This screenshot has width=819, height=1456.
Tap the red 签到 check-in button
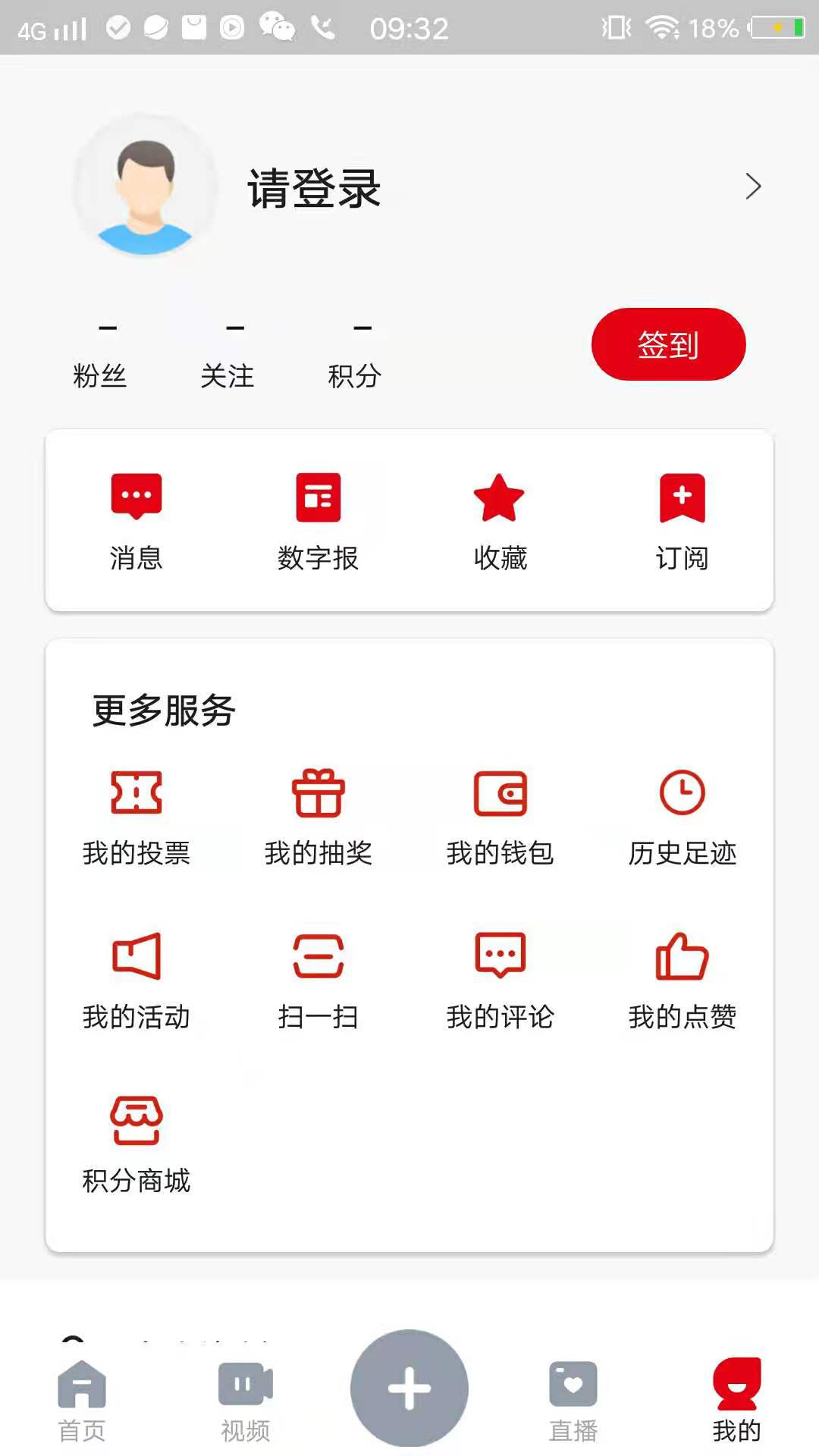[668, 344]
